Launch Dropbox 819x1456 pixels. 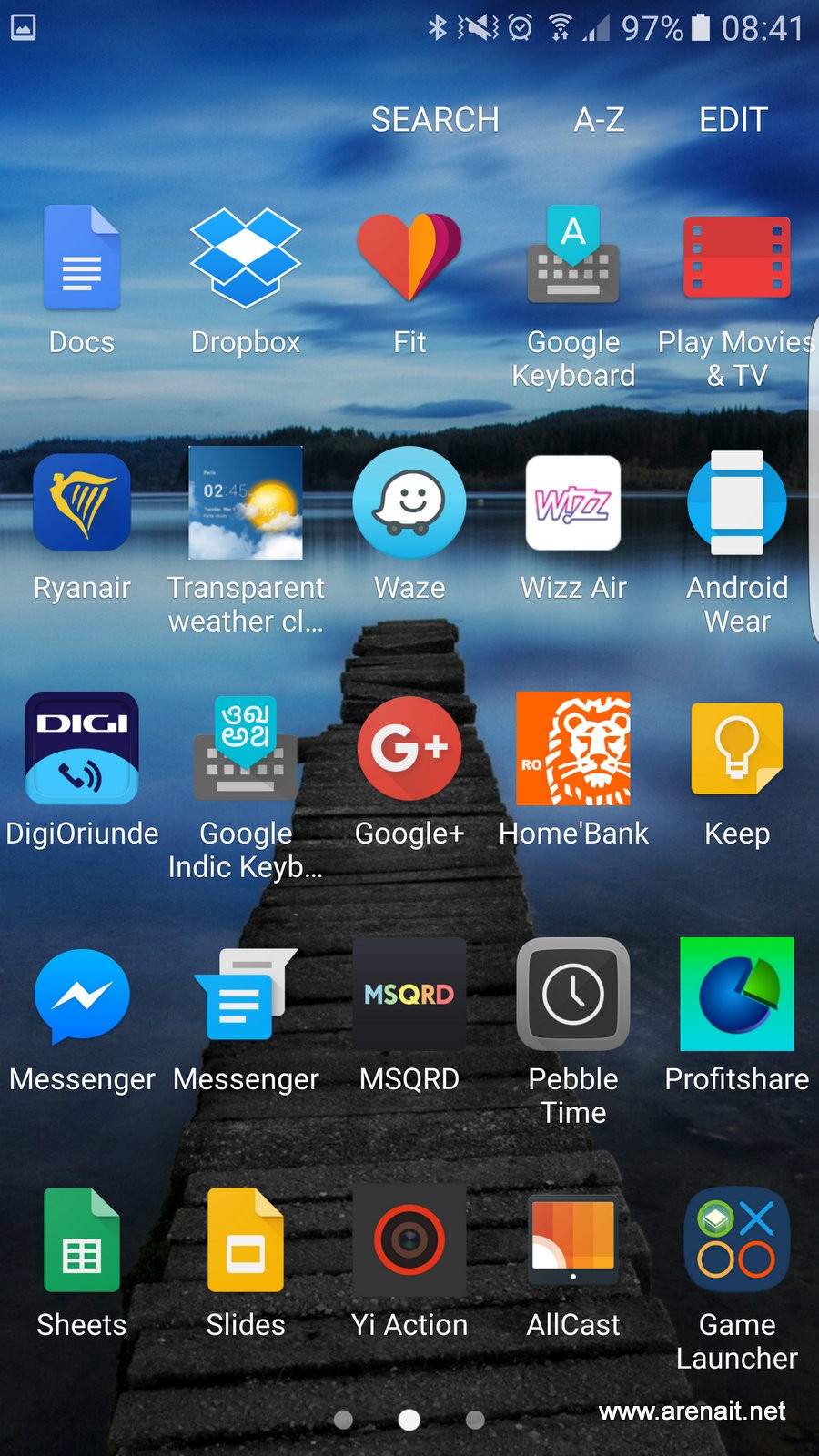pos(246,258)
